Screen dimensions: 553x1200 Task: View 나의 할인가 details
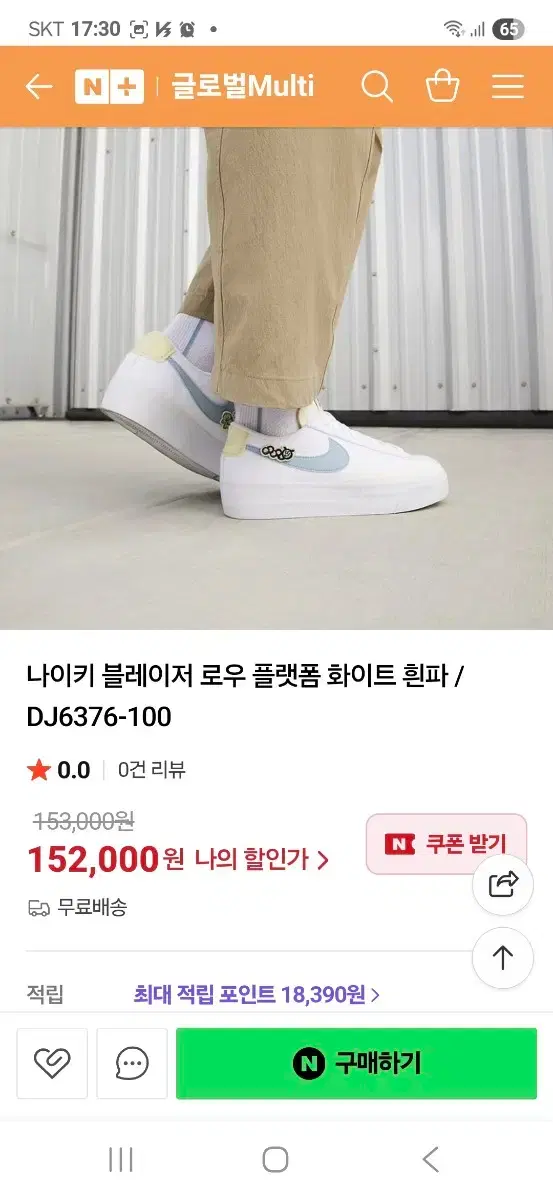(x=261, y=859)
